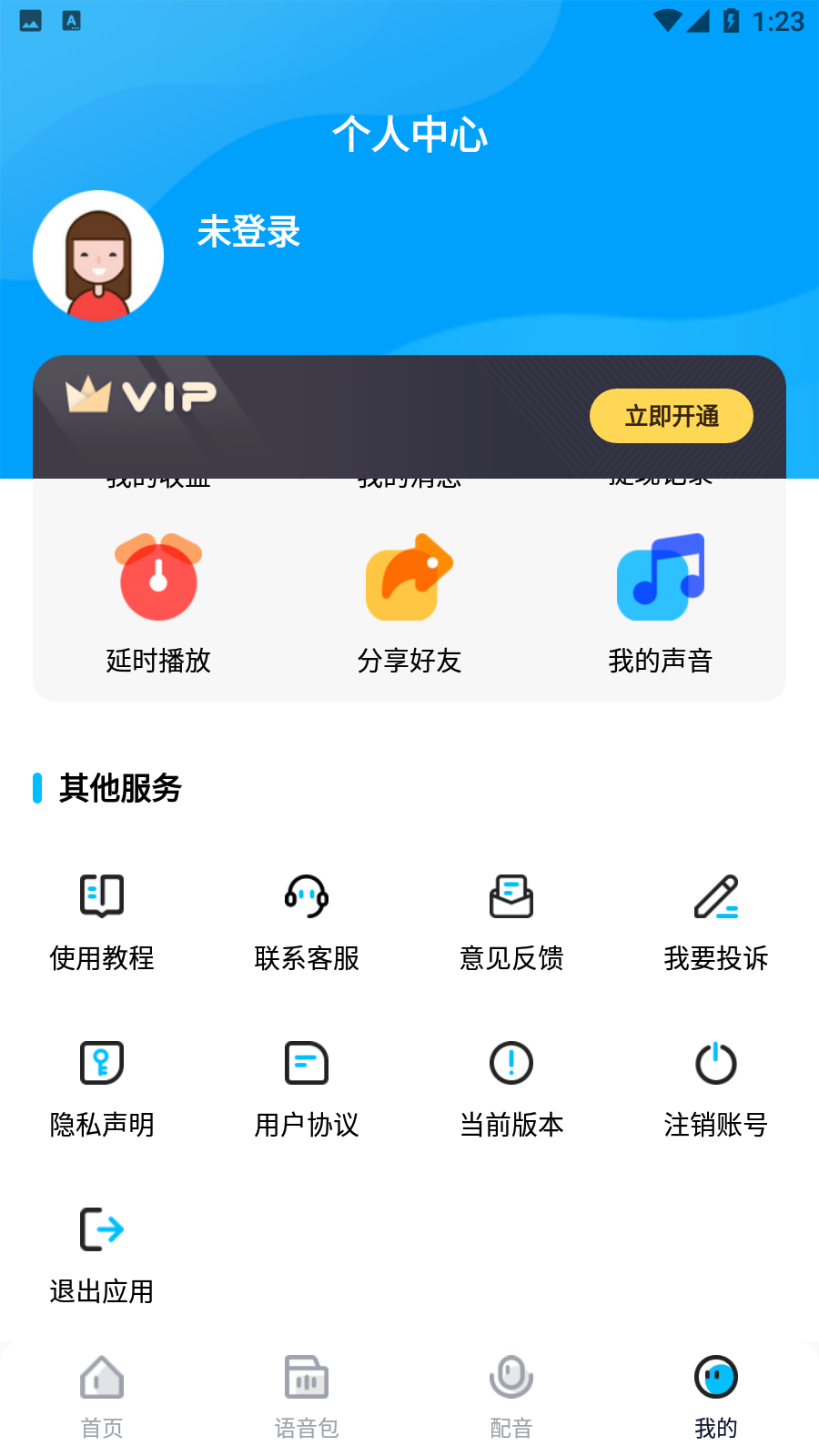This screenshot has height=1456, width=819.
Task: Tap the 立即开通 VIP button
Action: [671, 417]
